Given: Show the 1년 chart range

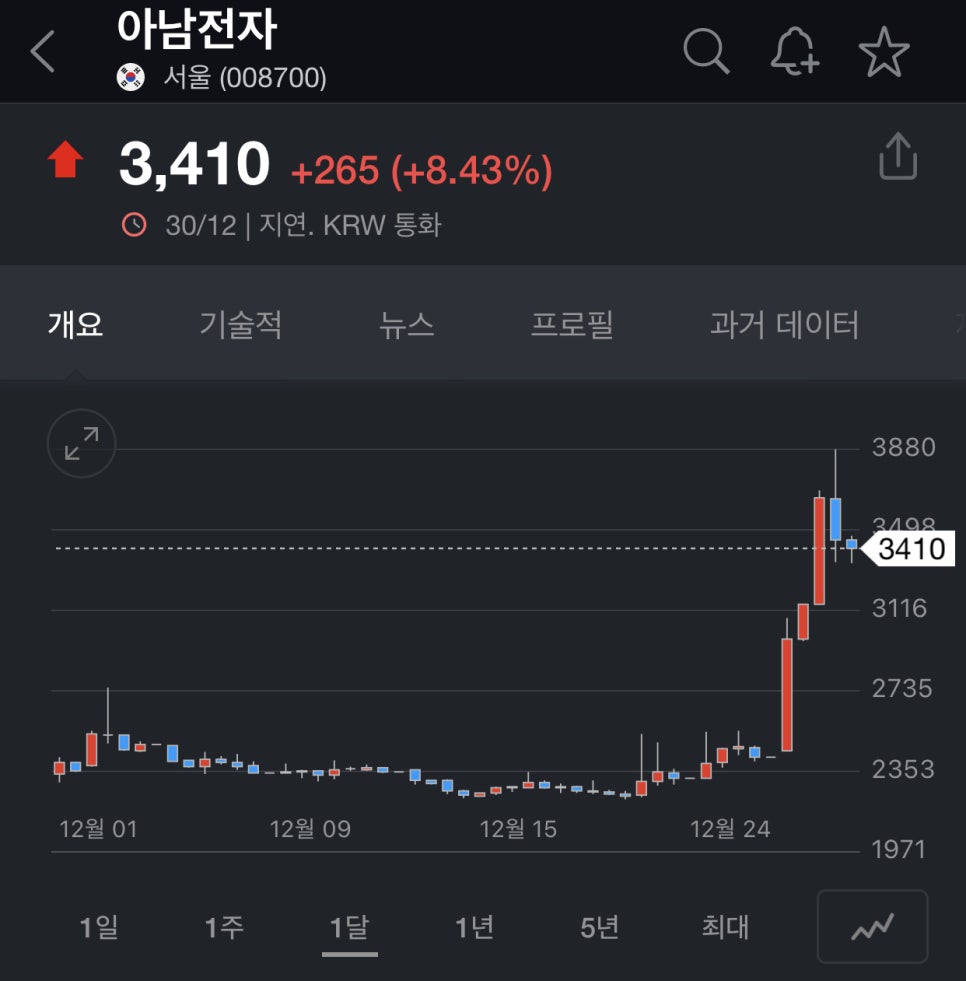Looking at the screenshot, I should [474, 927].
